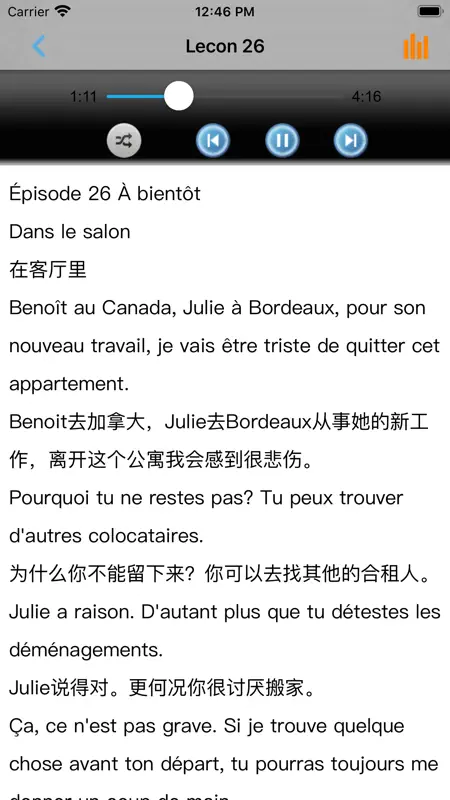This screenshot has height=800, width=450.
Task: Skip to the previous track
Action: pyautogui.click(x=213, y=140)
